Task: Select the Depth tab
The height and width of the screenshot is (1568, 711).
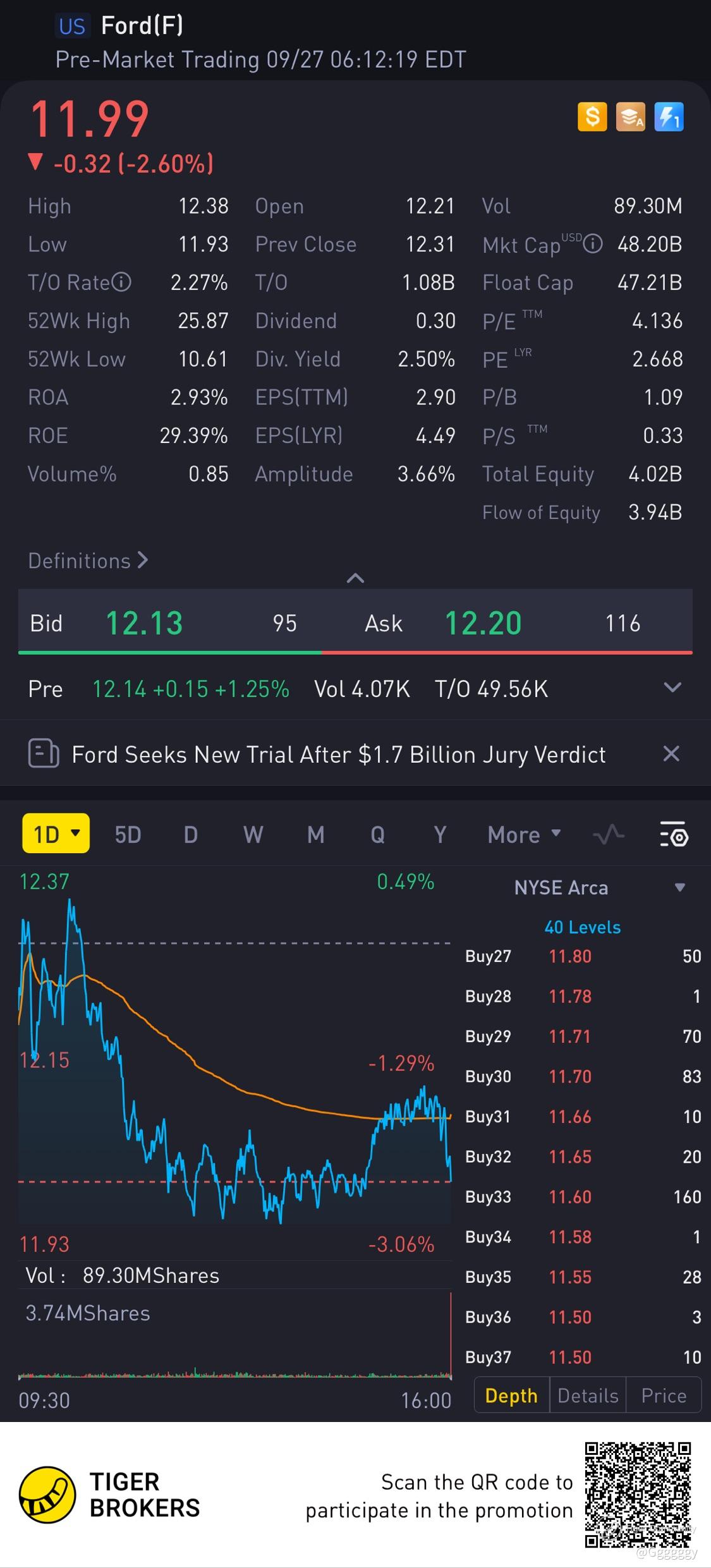Action: pyautogui.click(x=511, y=1395)
